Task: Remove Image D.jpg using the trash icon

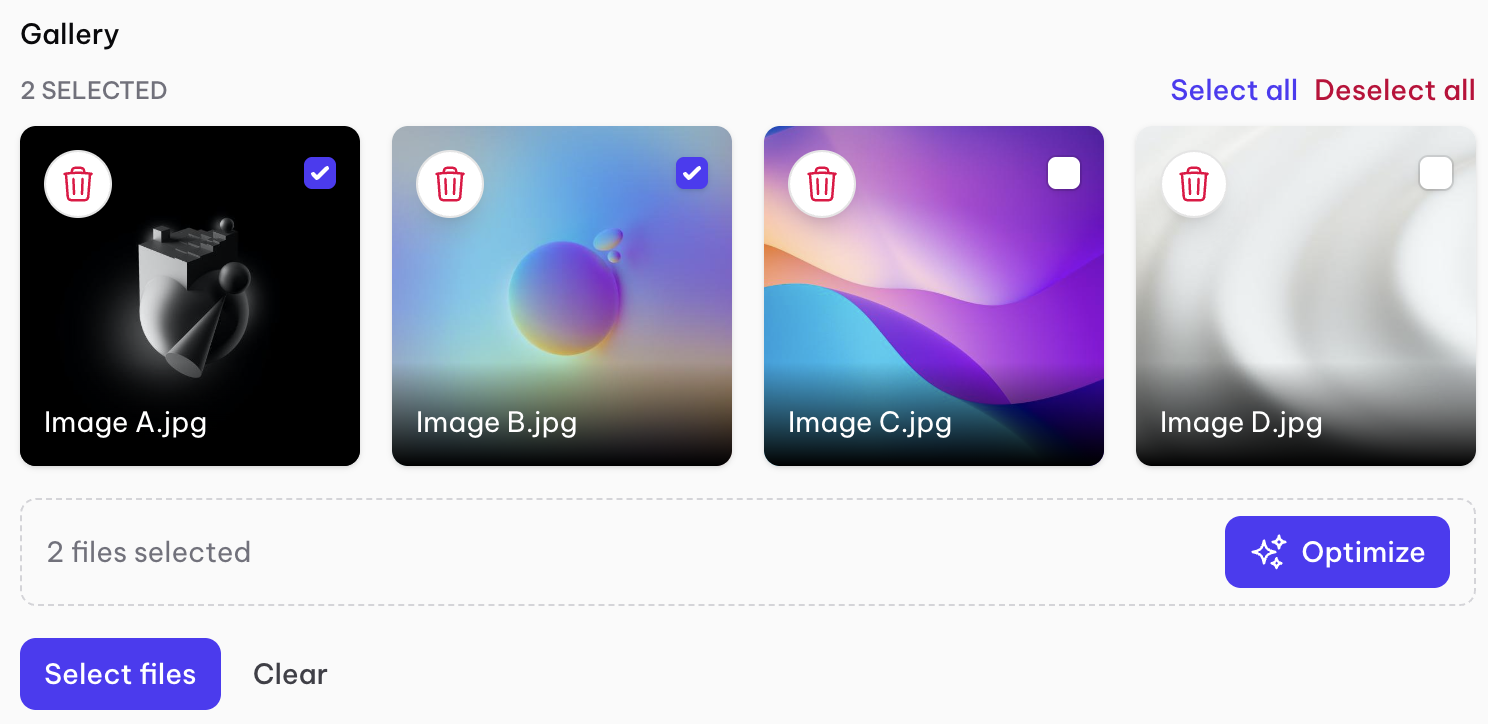Action: click(x=1194, y=184)
